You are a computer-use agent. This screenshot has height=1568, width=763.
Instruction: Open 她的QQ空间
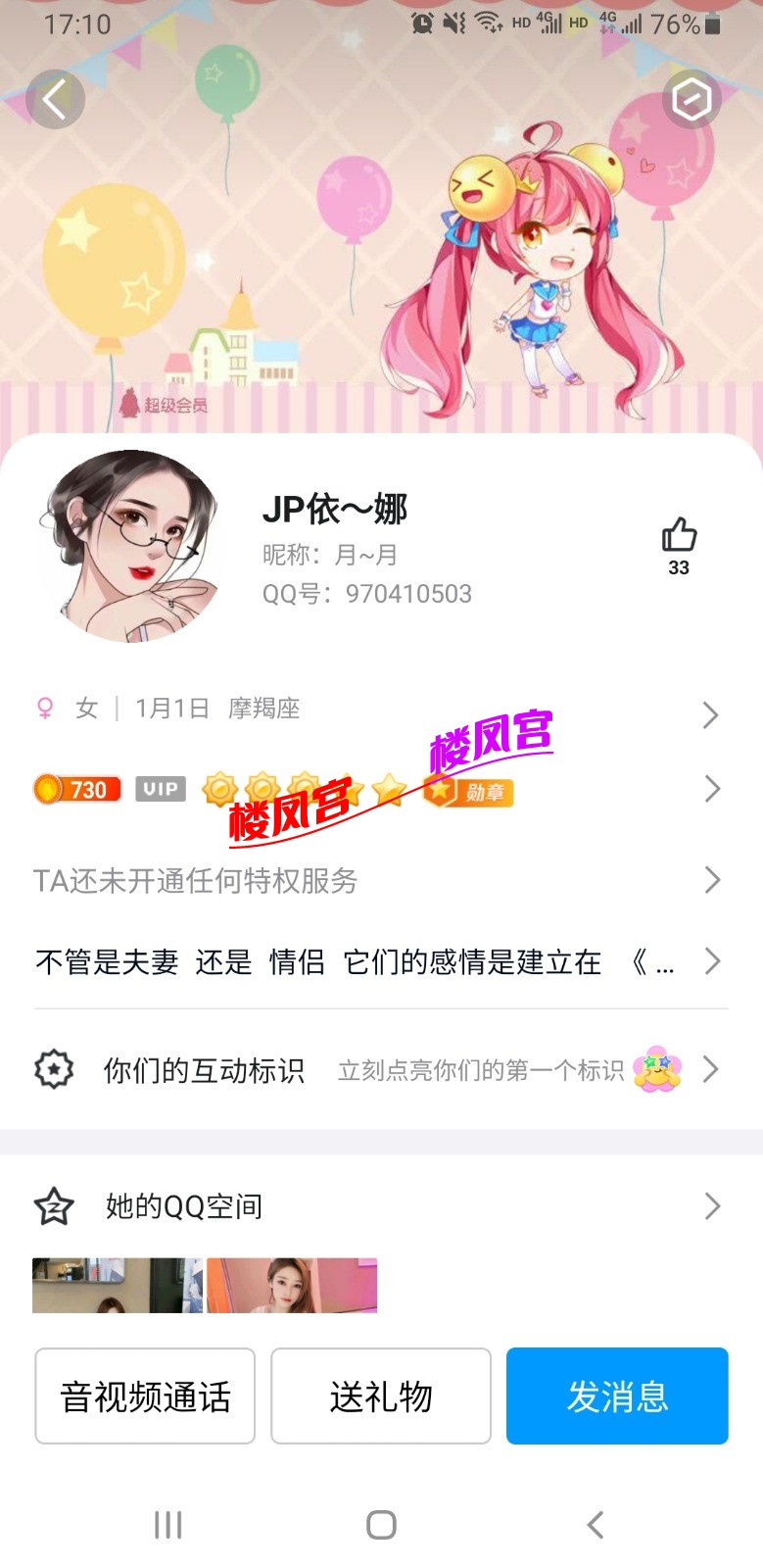click(380, 1206)
